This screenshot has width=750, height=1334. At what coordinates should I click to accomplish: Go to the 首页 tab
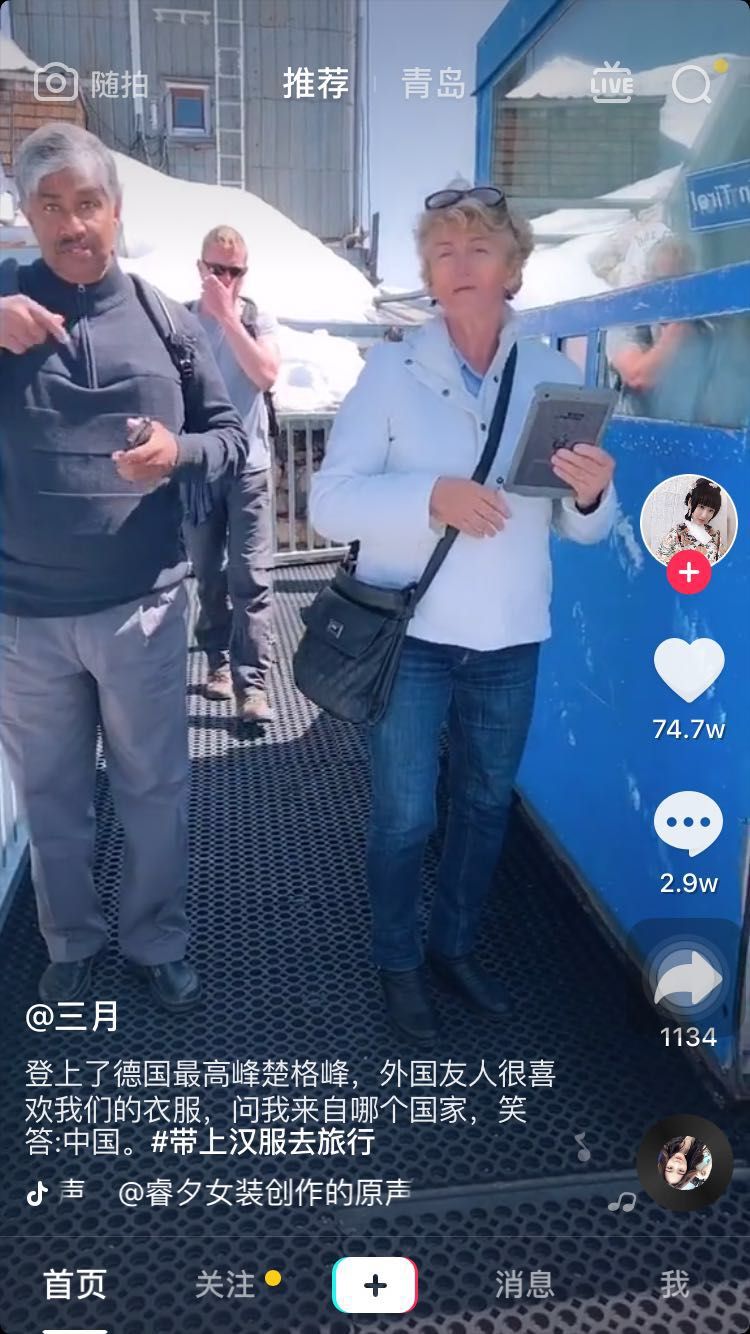click(x=75, y=1285)
